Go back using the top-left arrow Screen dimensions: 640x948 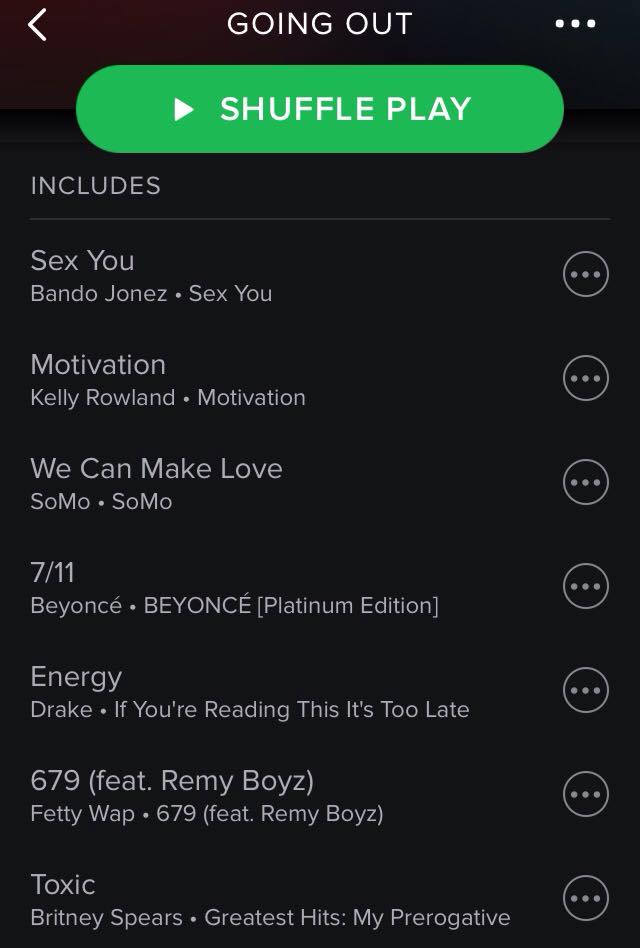click(x=37, y=25)
